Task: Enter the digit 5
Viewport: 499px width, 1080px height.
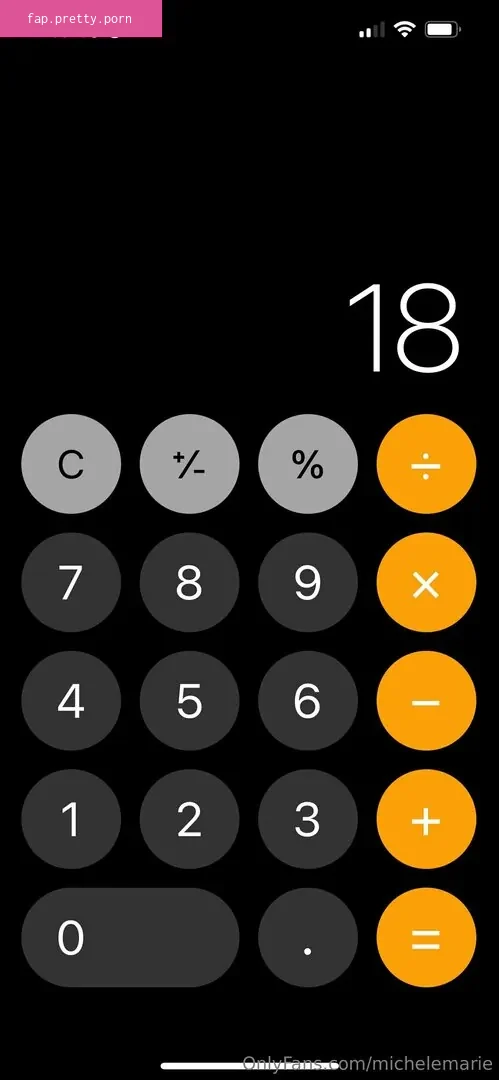Action: 190,701
